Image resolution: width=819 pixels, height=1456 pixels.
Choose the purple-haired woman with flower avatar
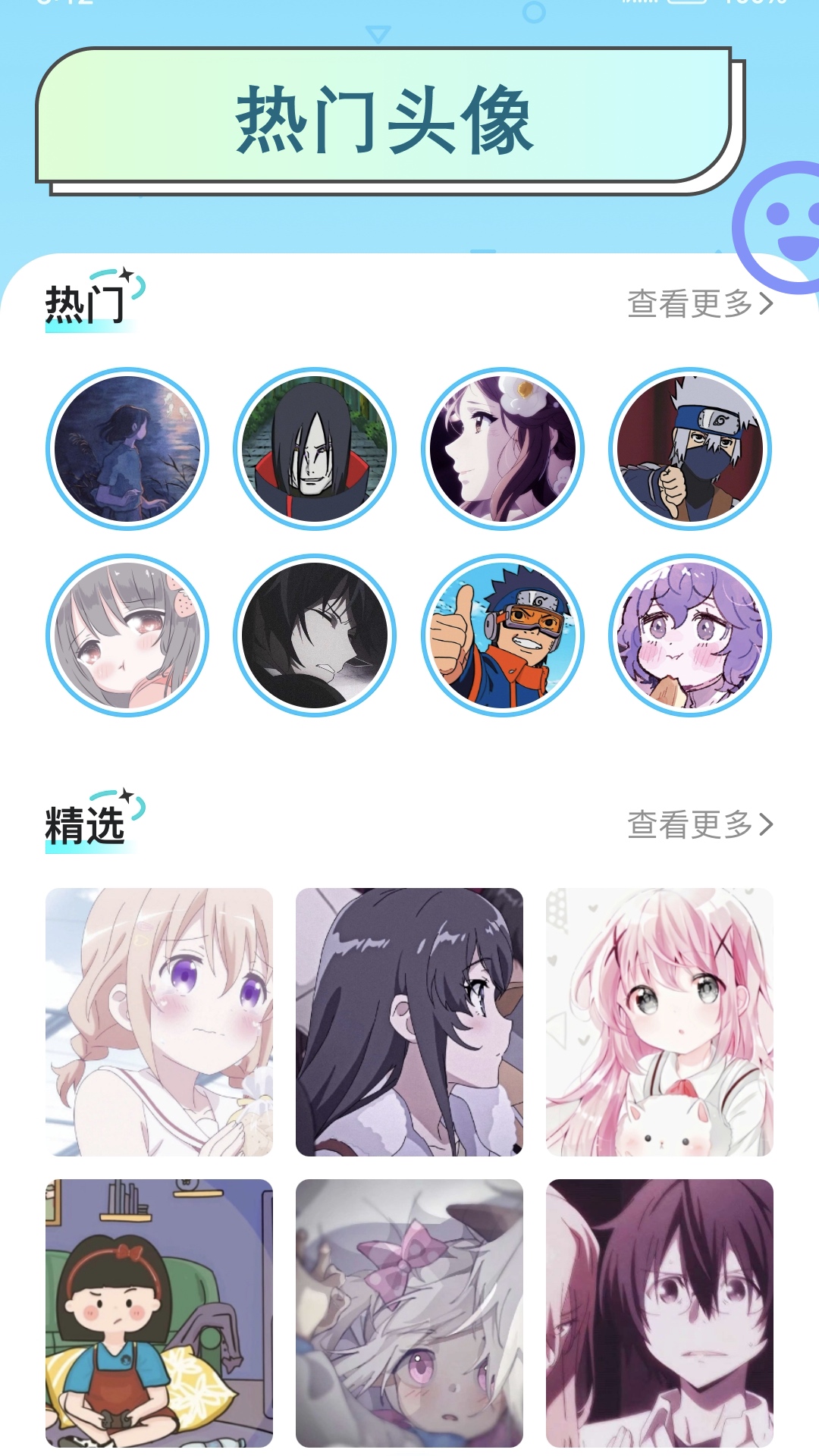pos(502,449)
